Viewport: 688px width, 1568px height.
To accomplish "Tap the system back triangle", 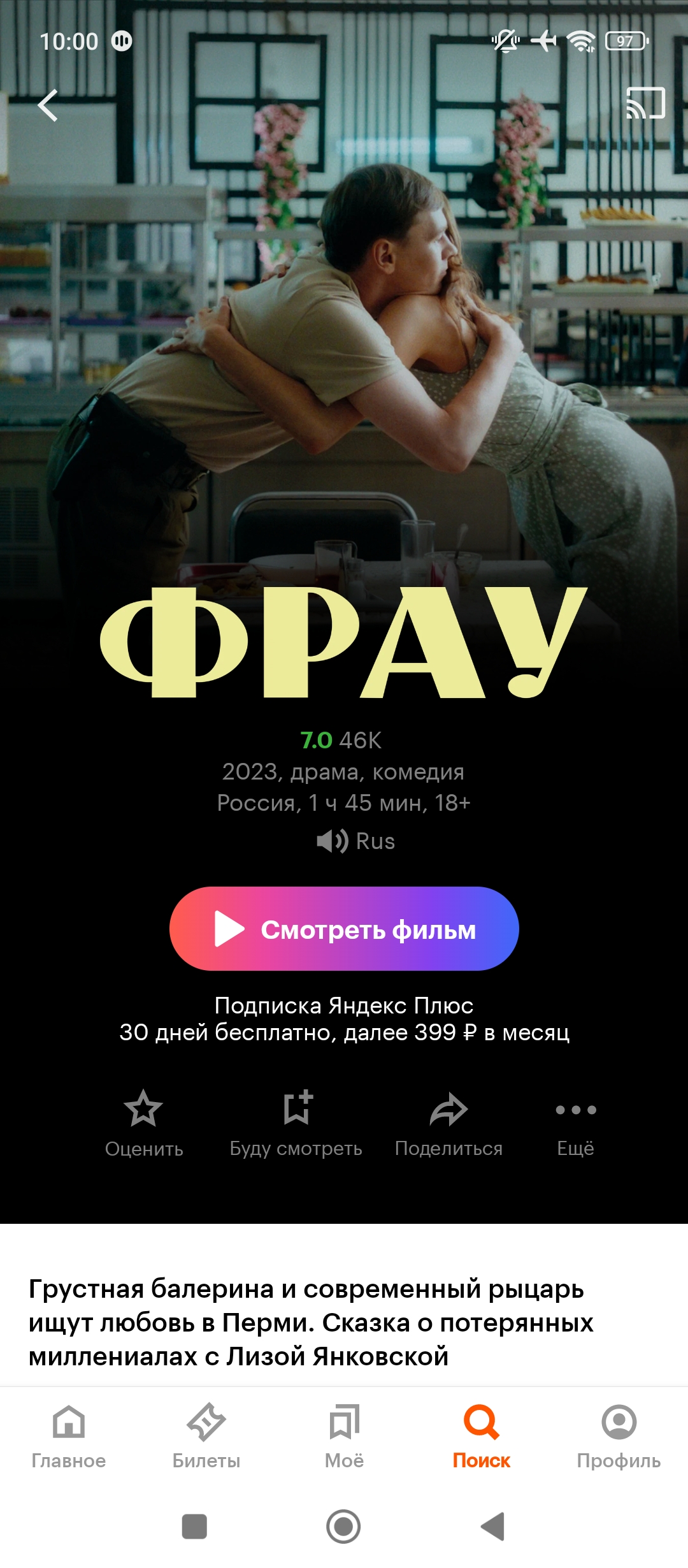I will (x=492, y=1527).
